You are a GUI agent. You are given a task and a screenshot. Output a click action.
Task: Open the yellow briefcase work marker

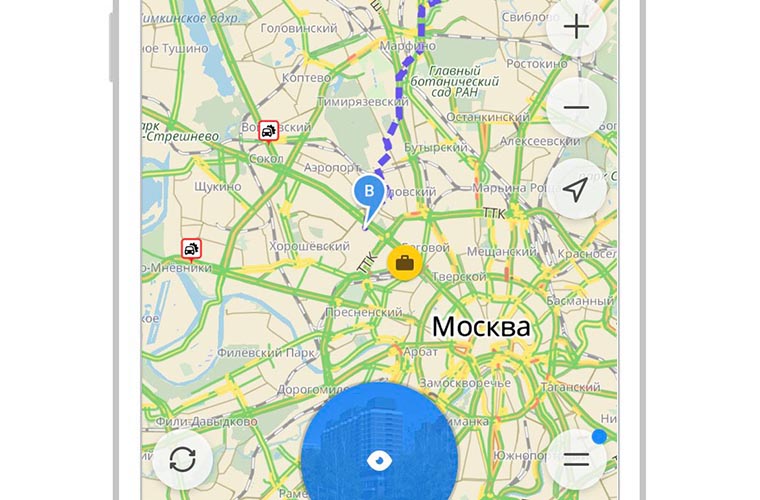[x=405, y=264]
